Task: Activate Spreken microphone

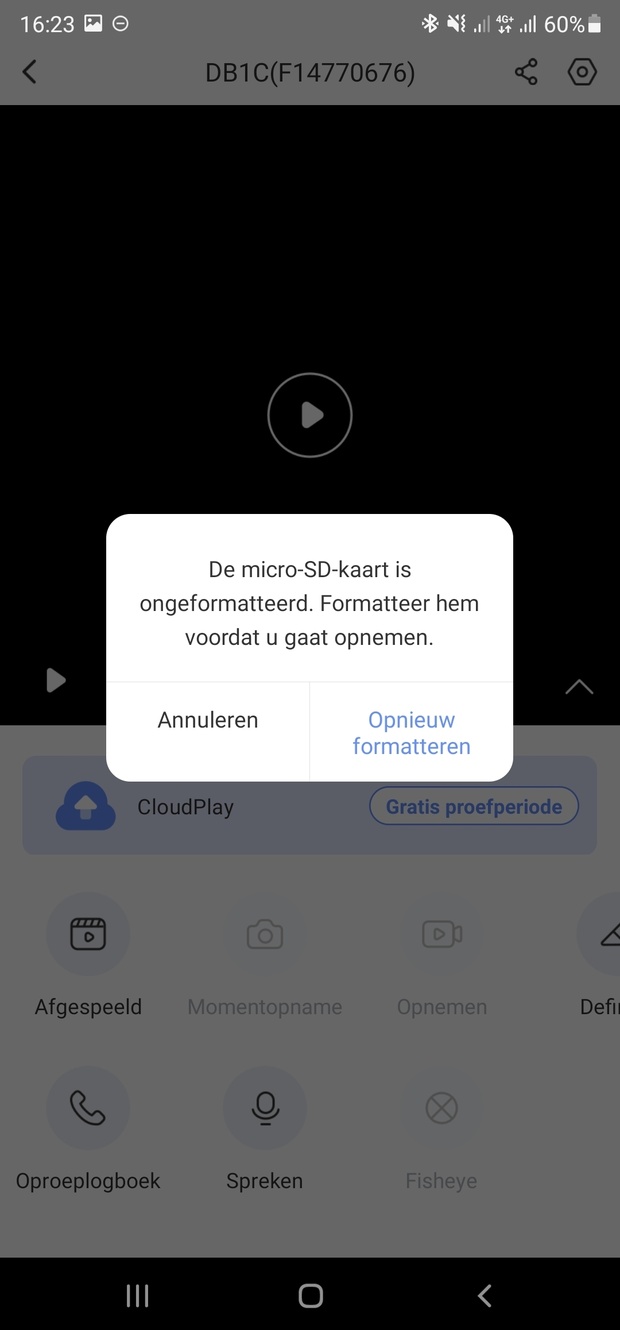Action: (265, 1108)
